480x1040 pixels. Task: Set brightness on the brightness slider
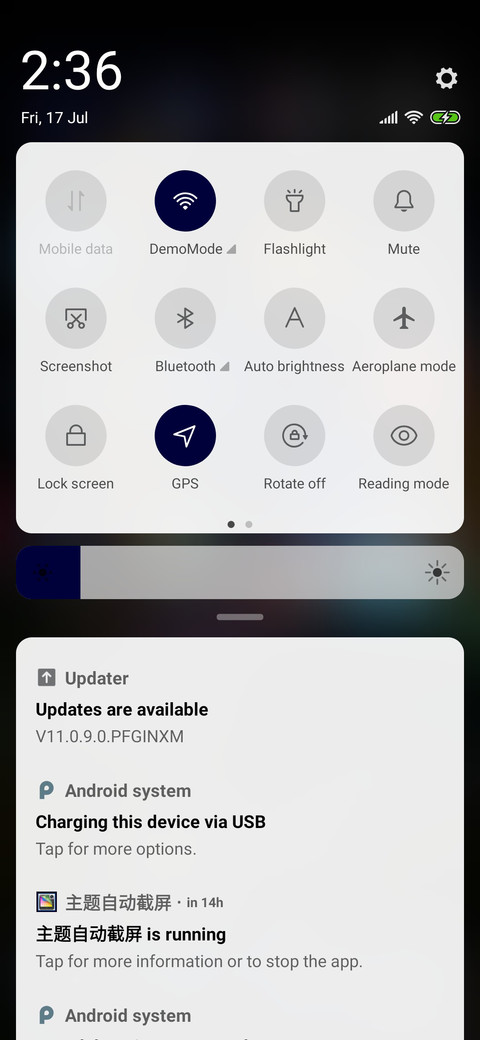click(240, 572)
